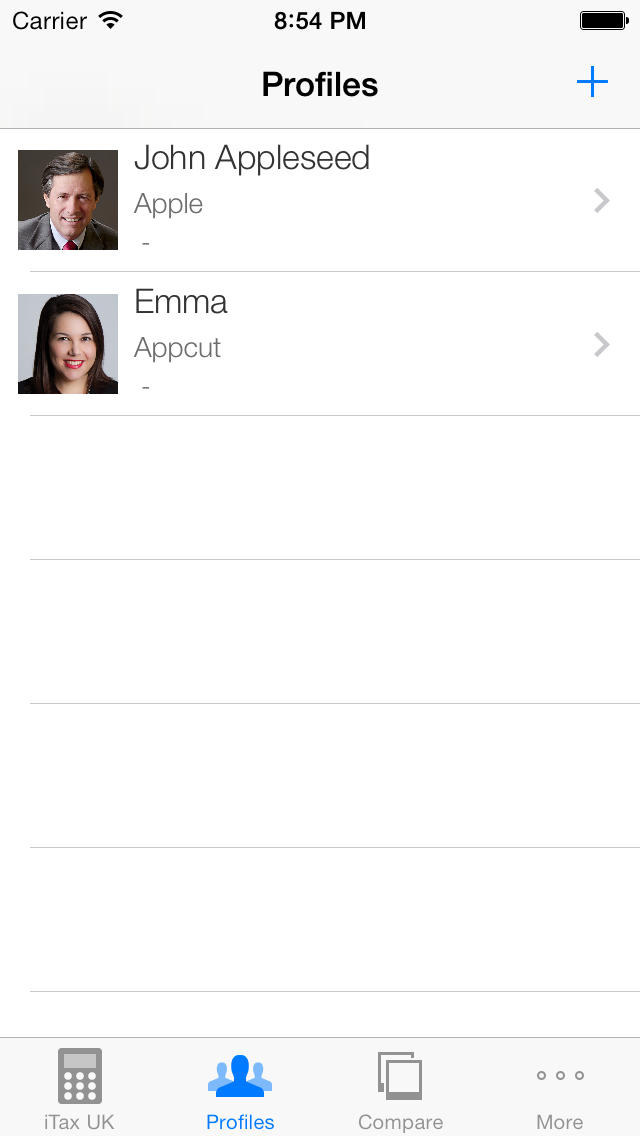Add a new profile with plus icon
The image size is (640, 1136).
(x=592, y=83)
